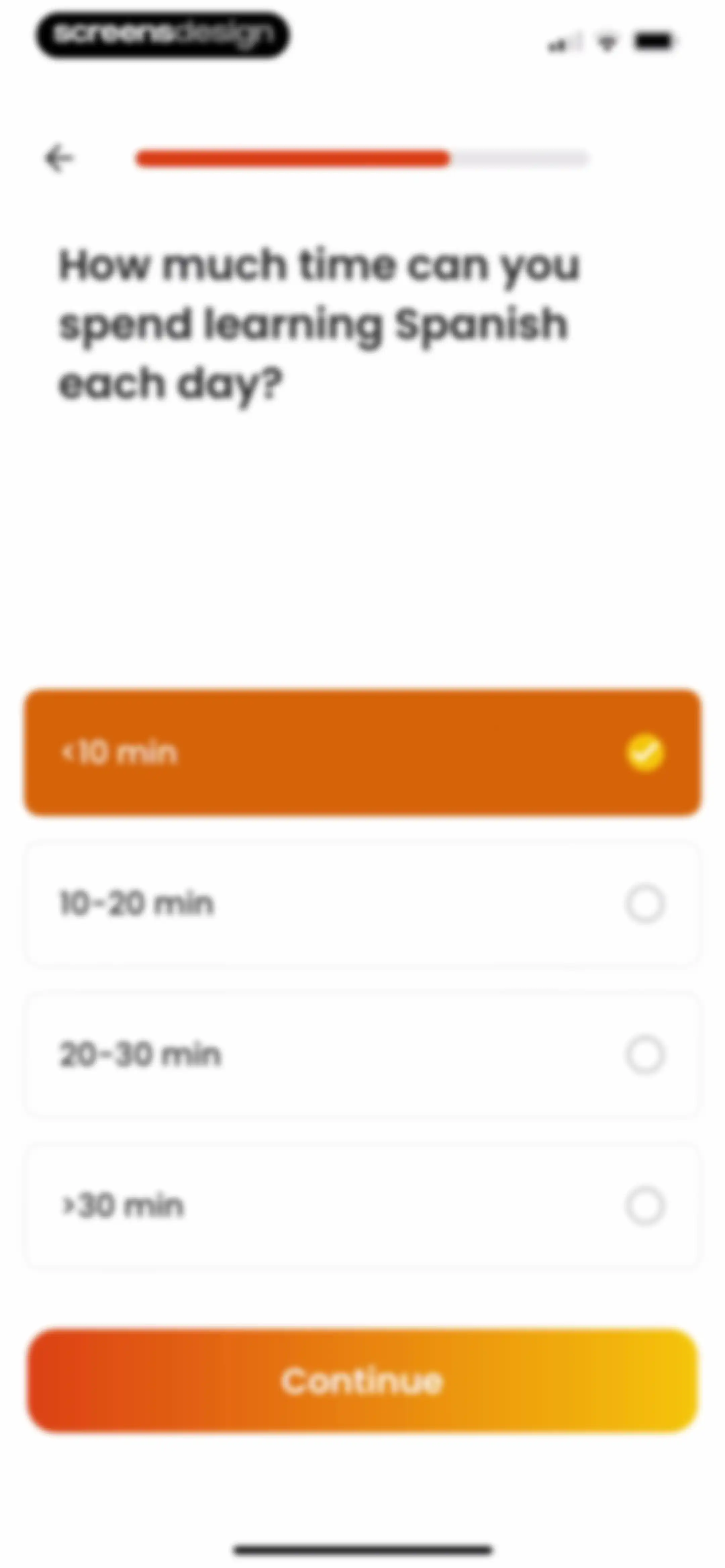Pick the 20-30 min option

(x=363, y=1054)
